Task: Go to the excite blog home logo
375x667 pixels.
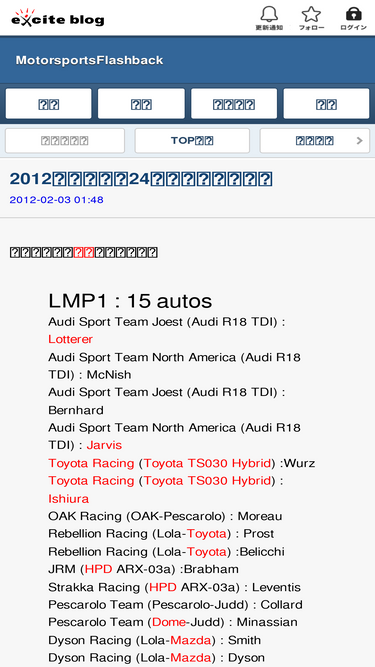Action: coord(57,18)
